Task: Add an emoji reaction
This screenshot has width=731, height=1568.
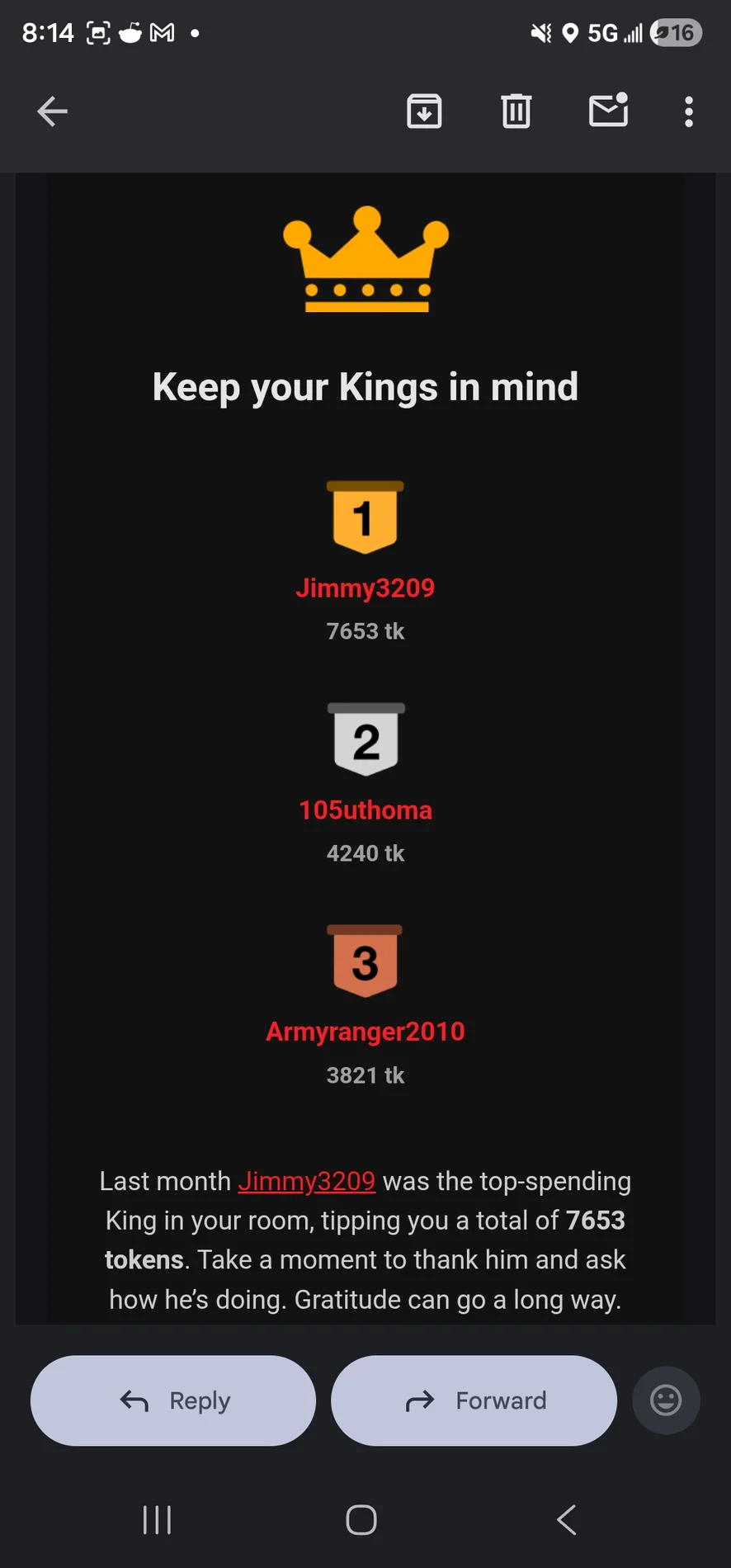Action: [666, 1400]
